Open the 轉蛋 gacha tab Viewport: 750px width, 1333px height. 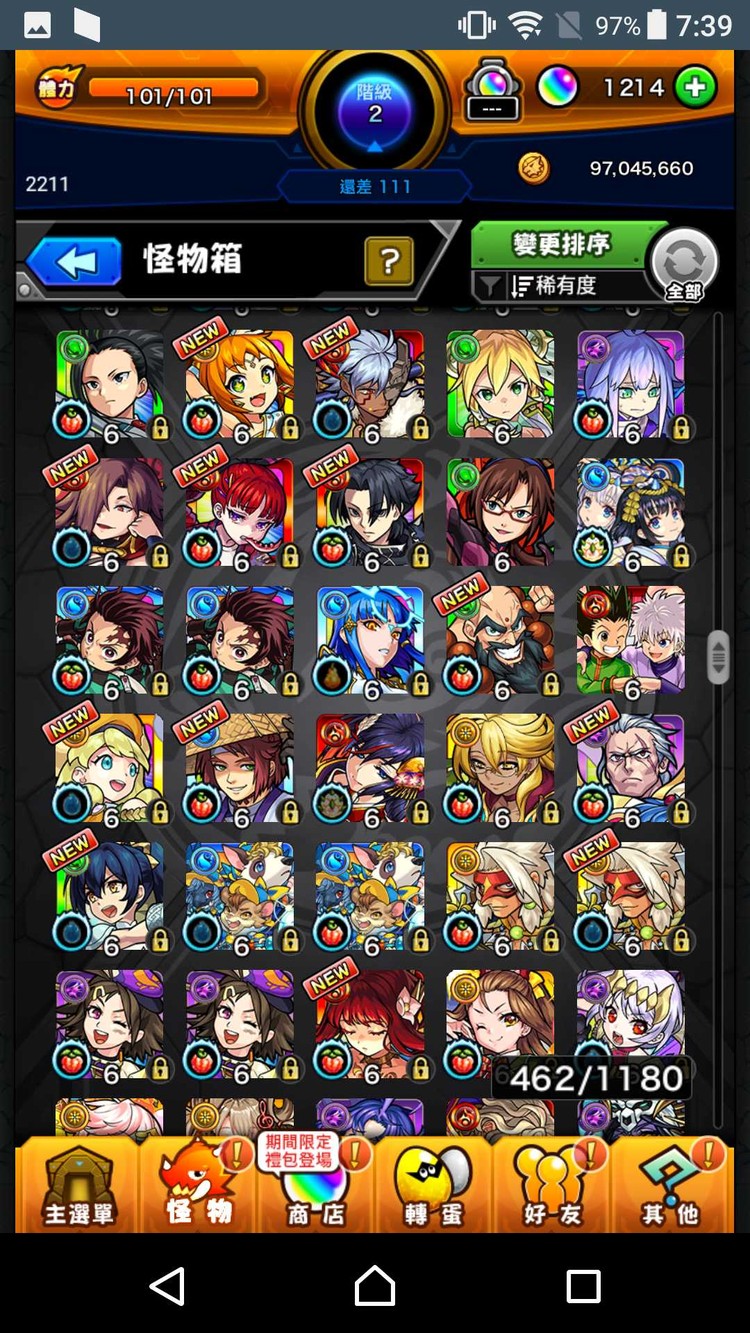[x=432, y=1187]
